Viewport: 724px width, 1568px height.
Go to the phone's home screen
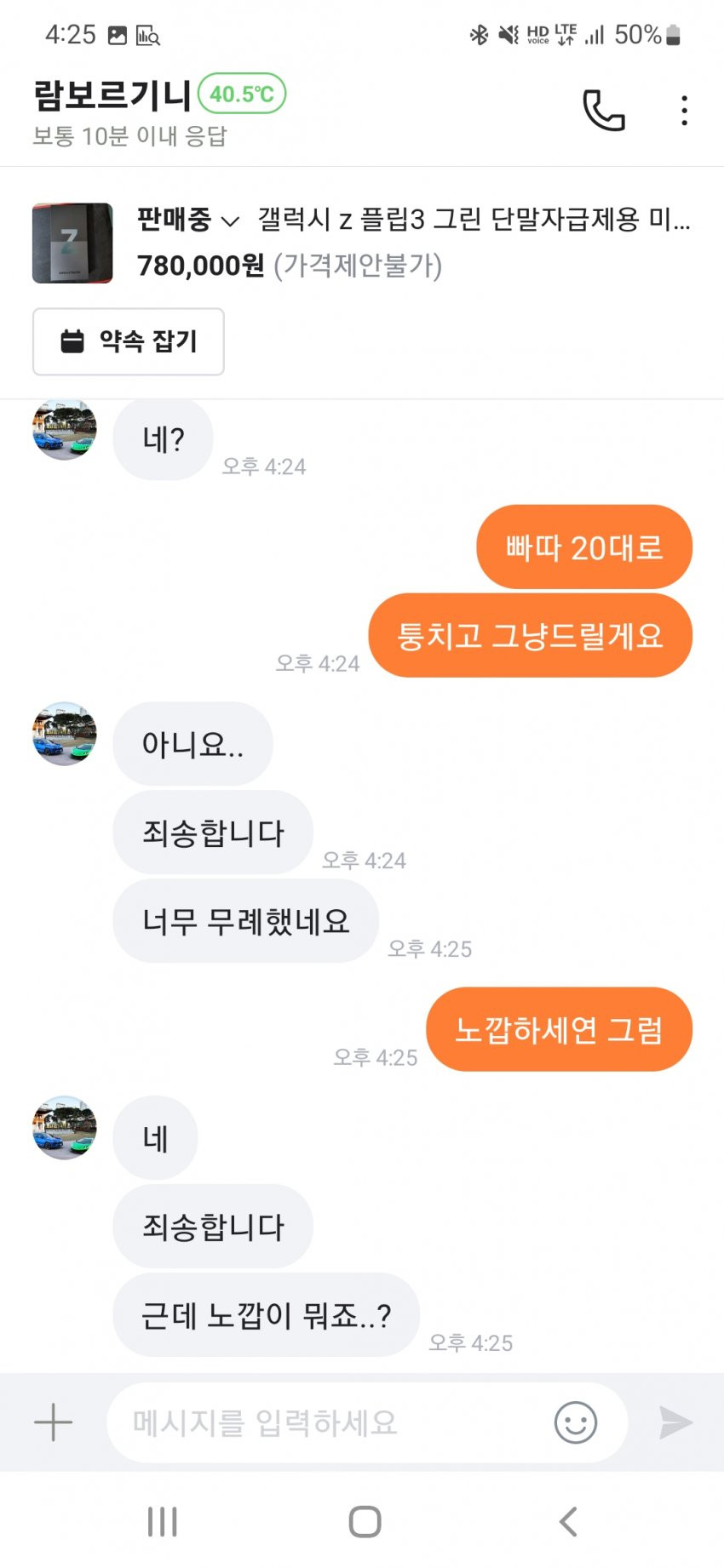(365, 1521)
